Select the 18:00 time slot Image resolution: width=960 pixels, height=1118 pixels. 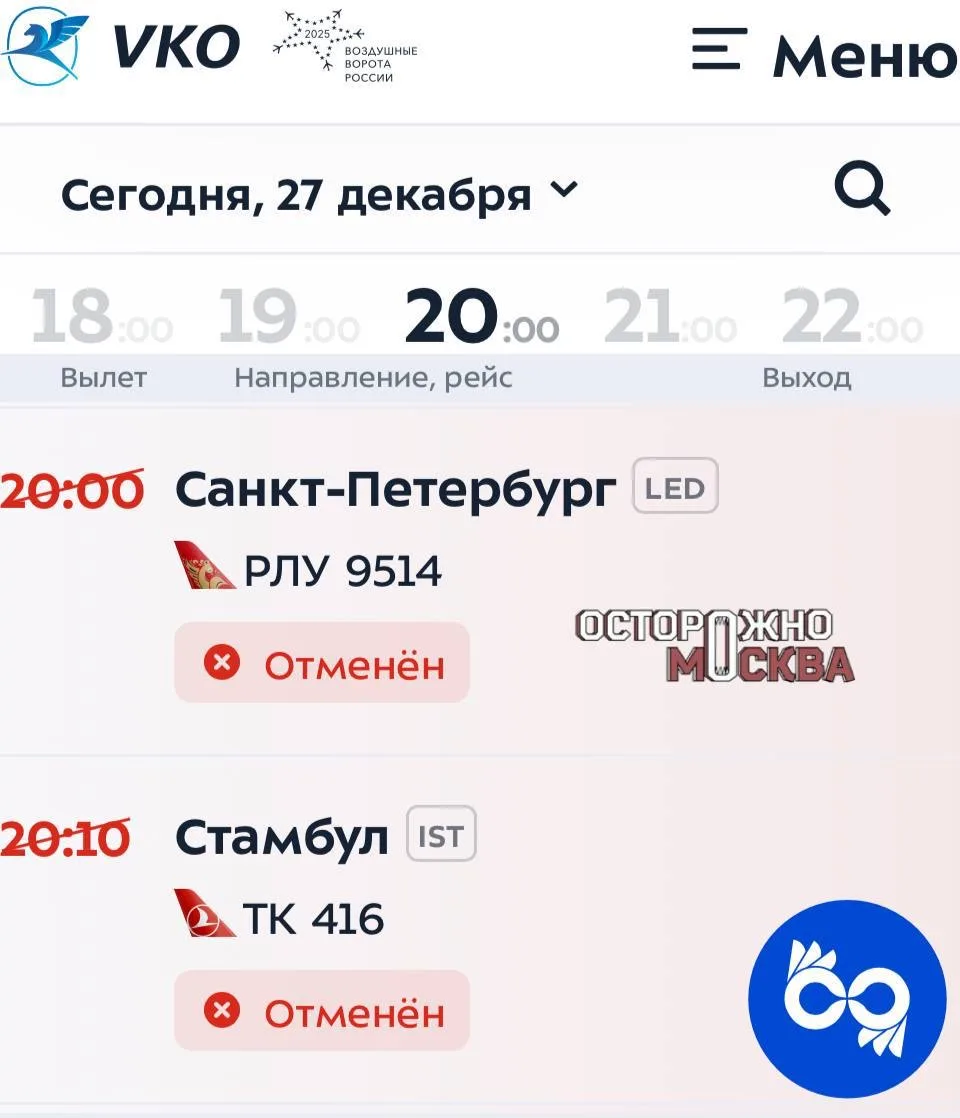click(102, 316)
